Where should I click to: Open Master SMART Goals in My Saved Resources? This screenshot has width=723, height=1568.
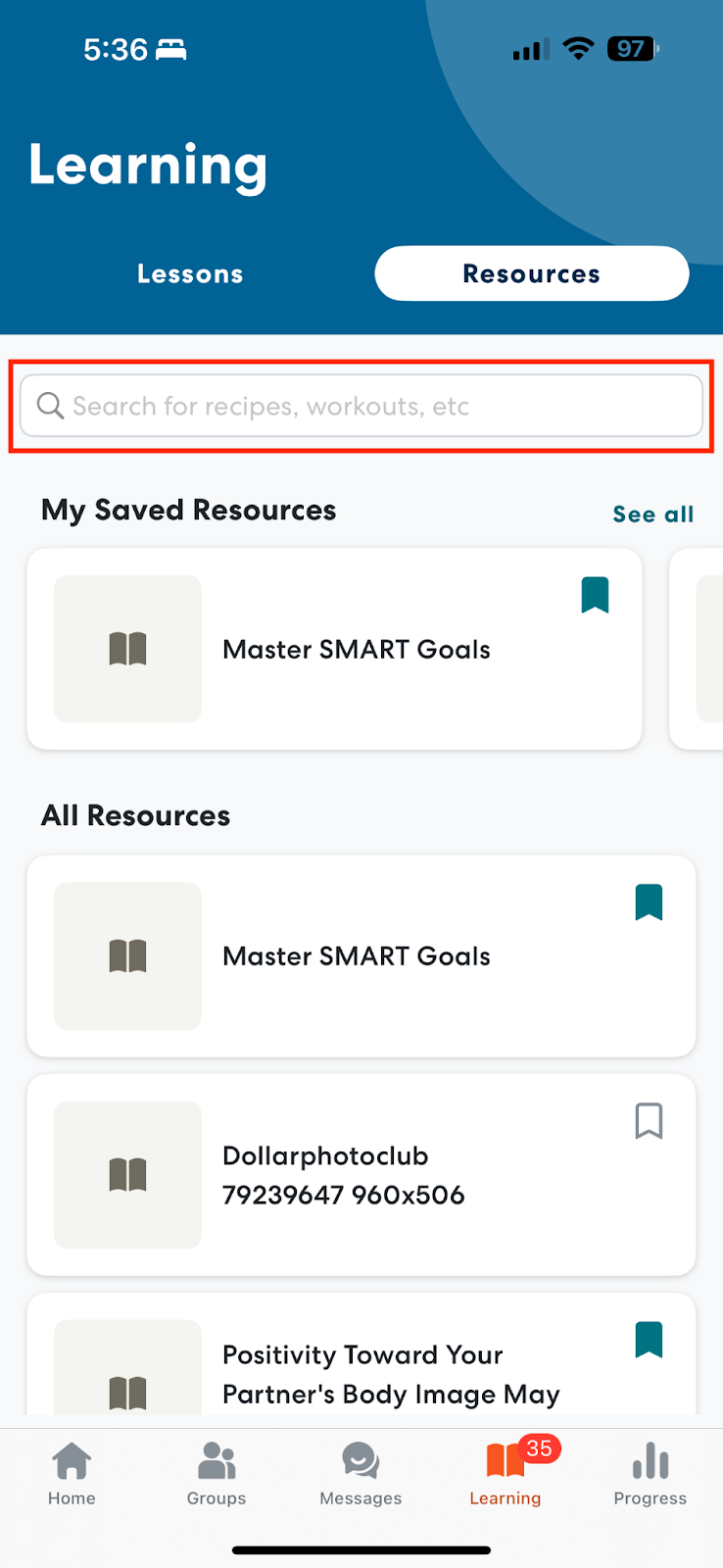[334, 649]
